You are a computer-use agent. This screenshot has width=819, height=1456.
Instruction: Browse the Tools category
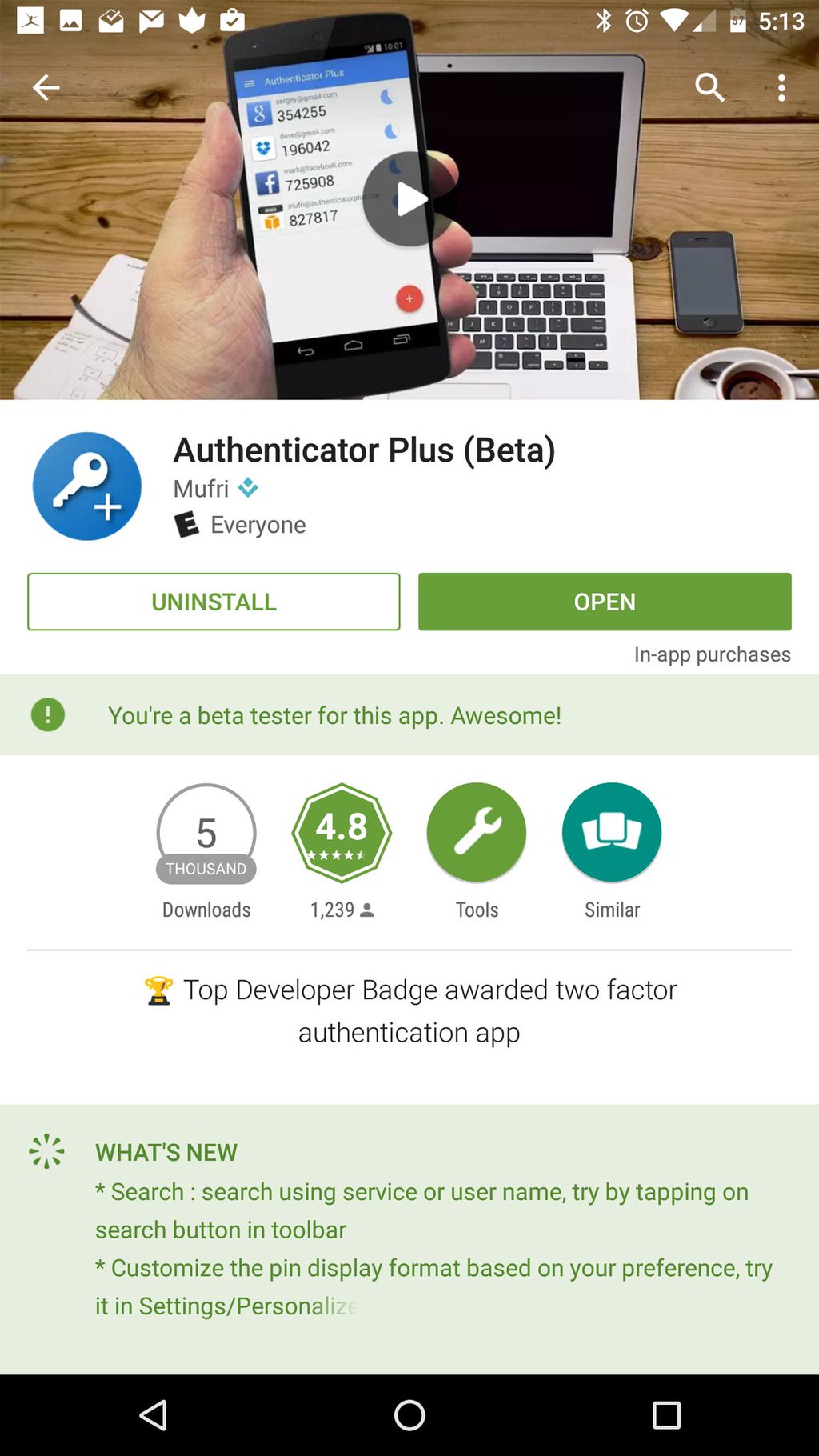(x=477, y=834)
